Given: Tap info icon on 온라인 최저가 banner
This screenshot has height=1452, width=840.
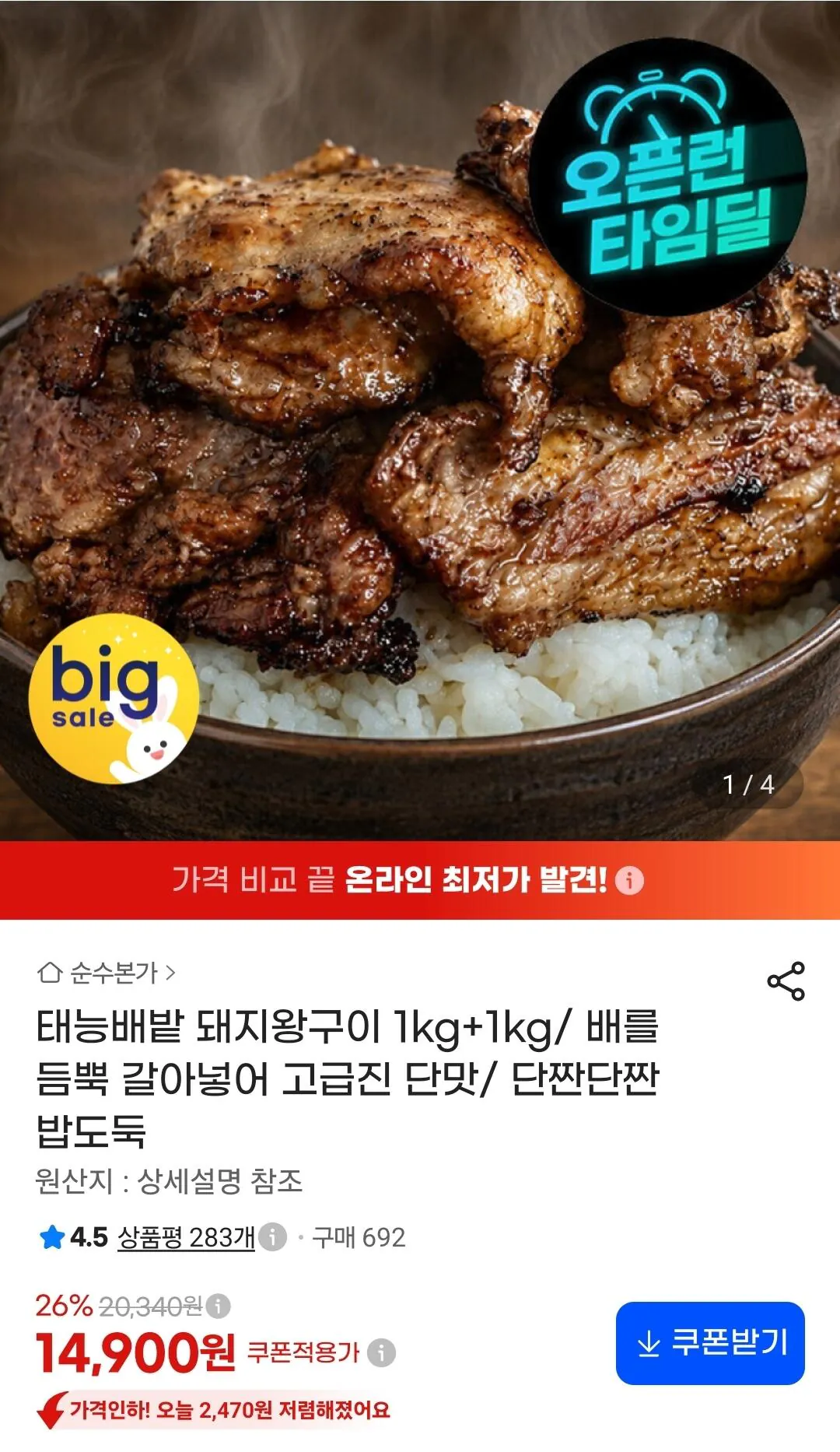Looking at the screenshot, I should (629, 880).
